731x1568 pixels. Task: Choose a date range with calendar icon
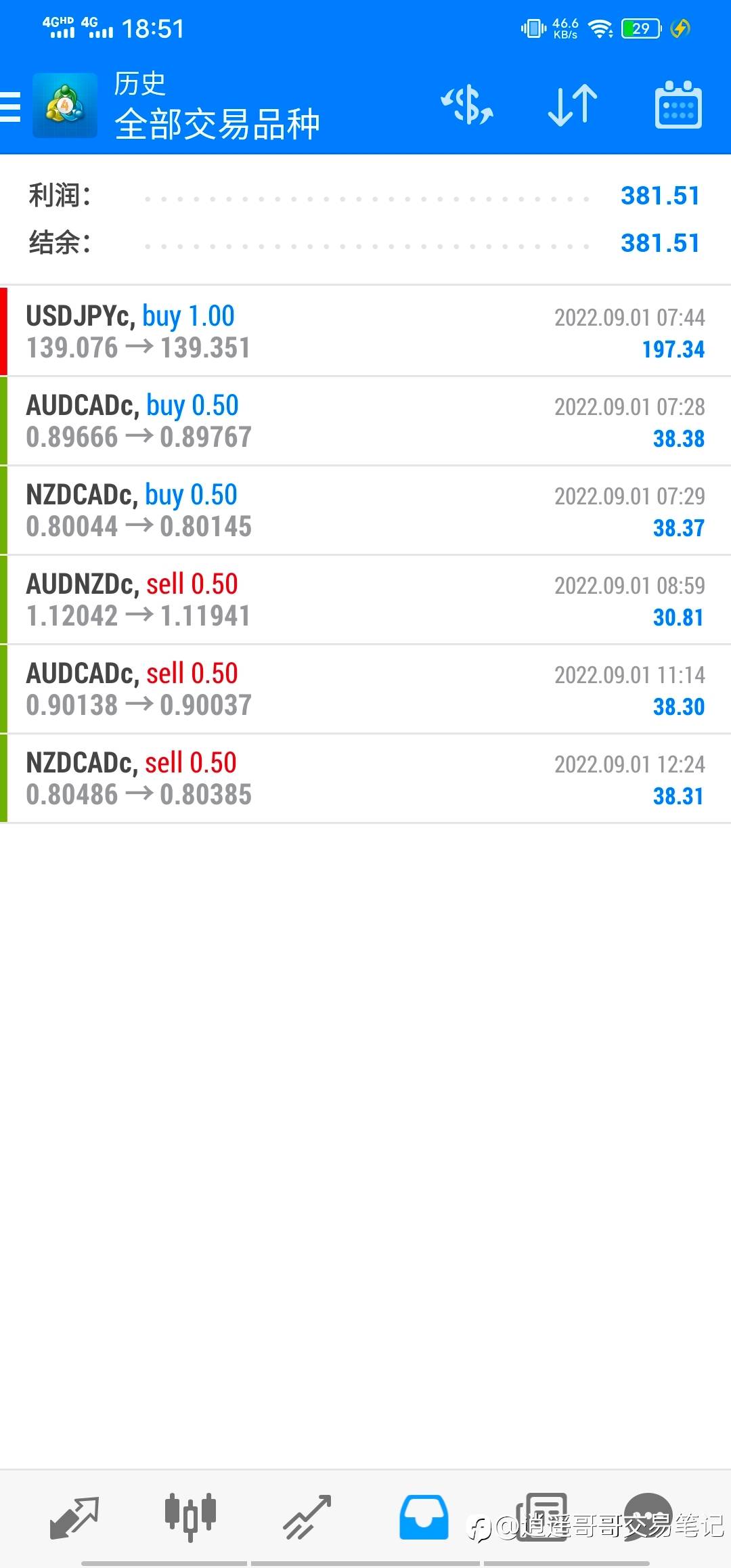pyautogui.click(x=678, y=106)
